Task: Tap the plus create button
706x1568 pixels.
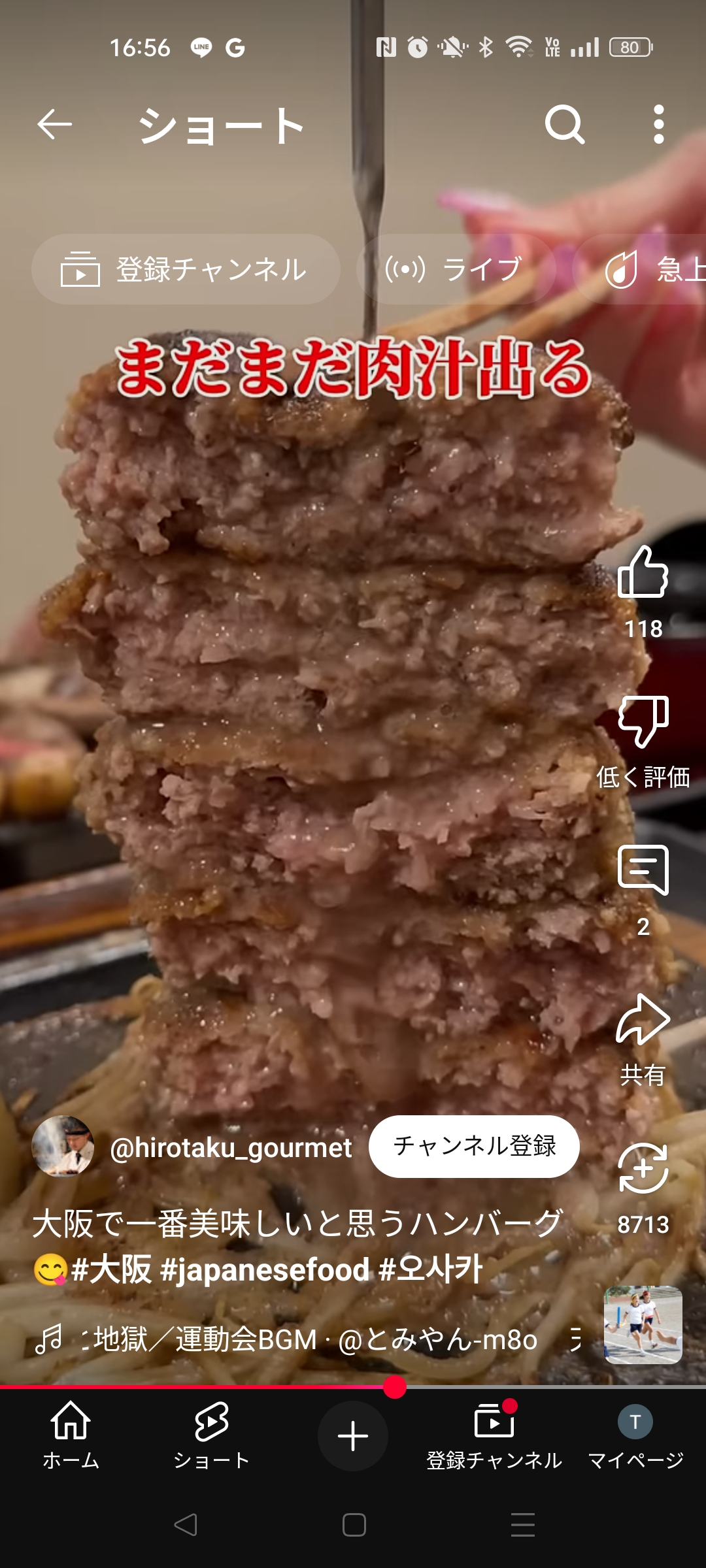Action: point(353,1435)
